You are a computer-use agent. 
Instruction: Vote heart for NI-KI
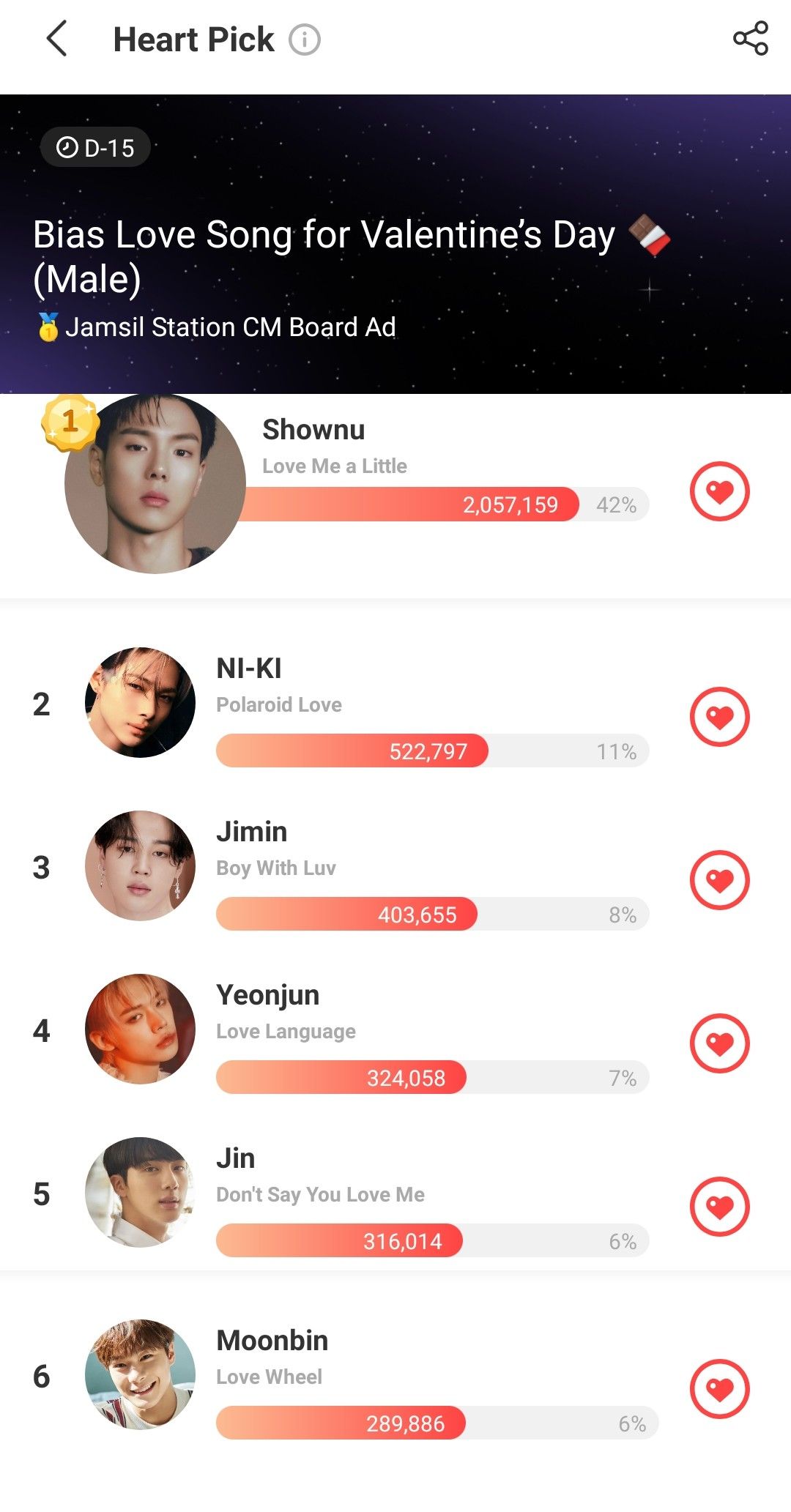click(x=719, y=717)
